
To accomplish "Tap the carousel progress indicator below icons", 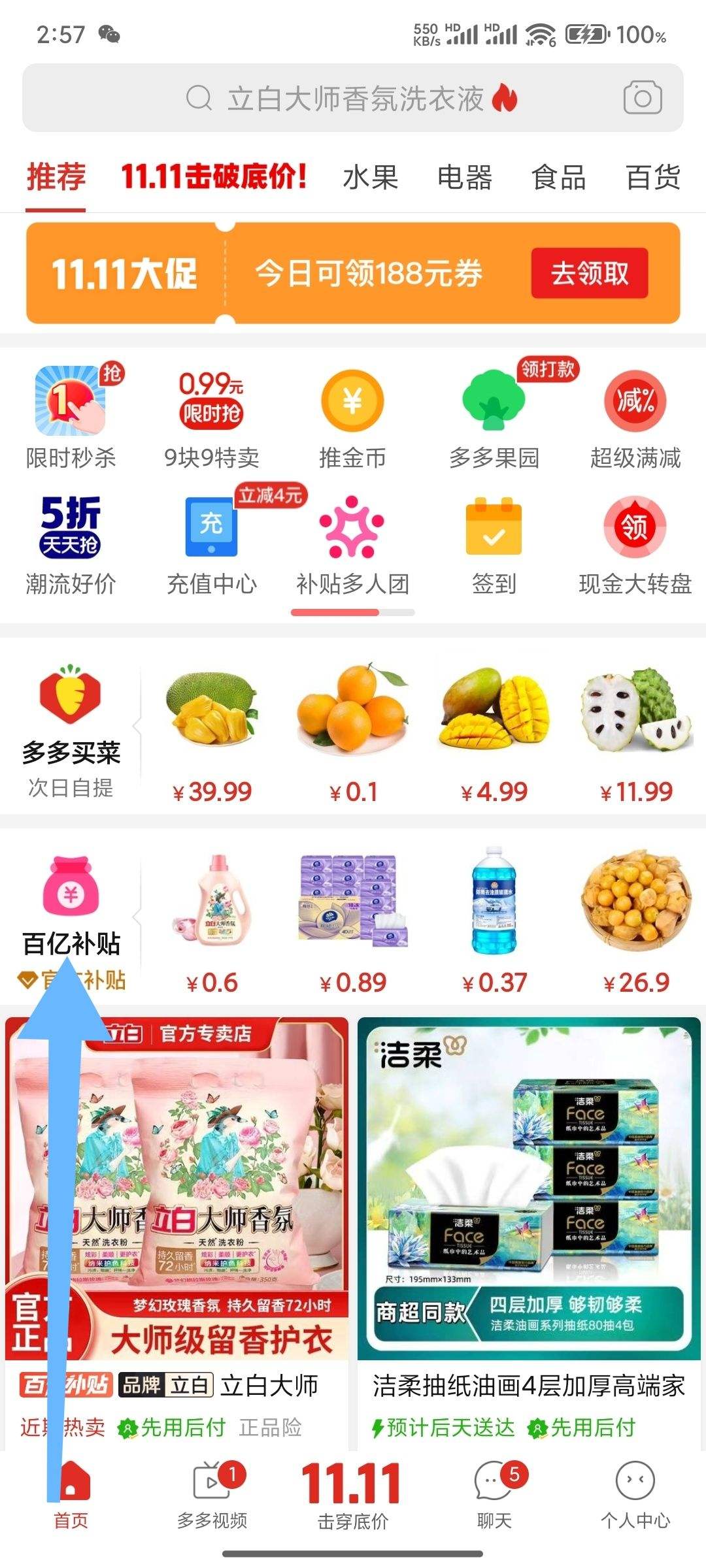I will 352,613.
